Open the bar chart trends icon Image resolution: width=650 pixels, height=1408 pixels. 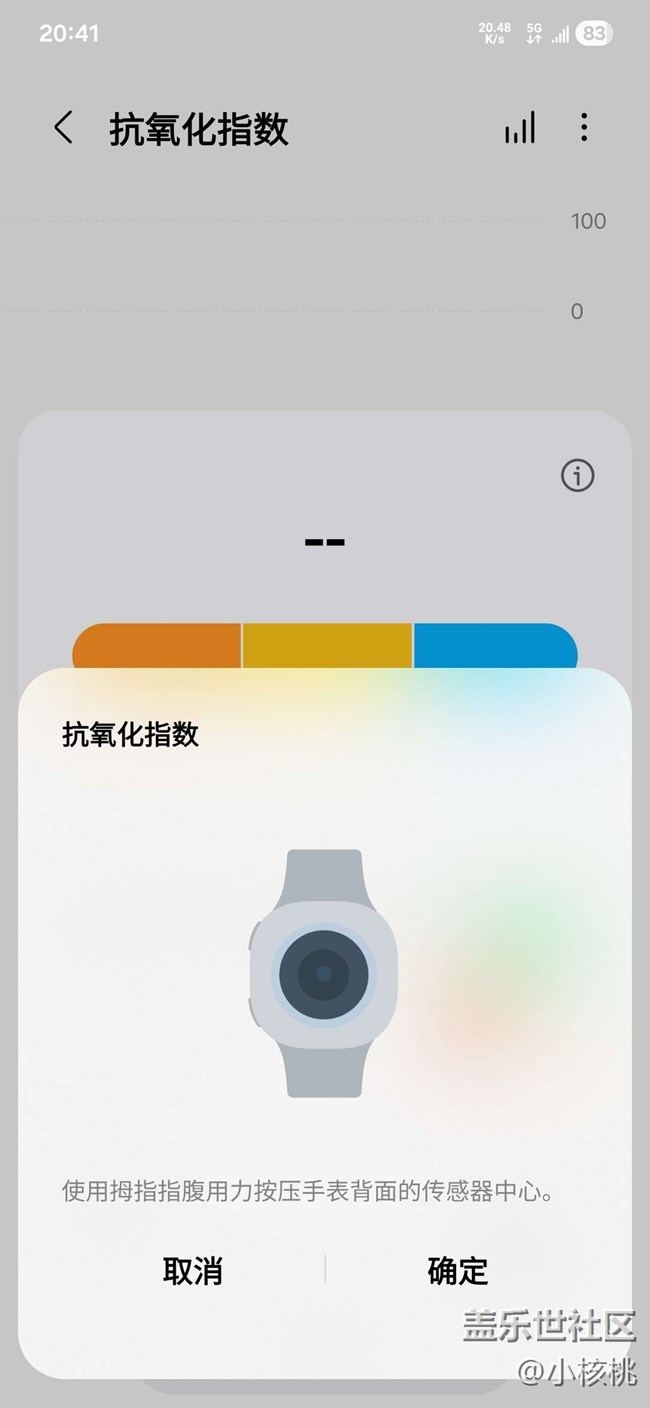coord(520,128)
